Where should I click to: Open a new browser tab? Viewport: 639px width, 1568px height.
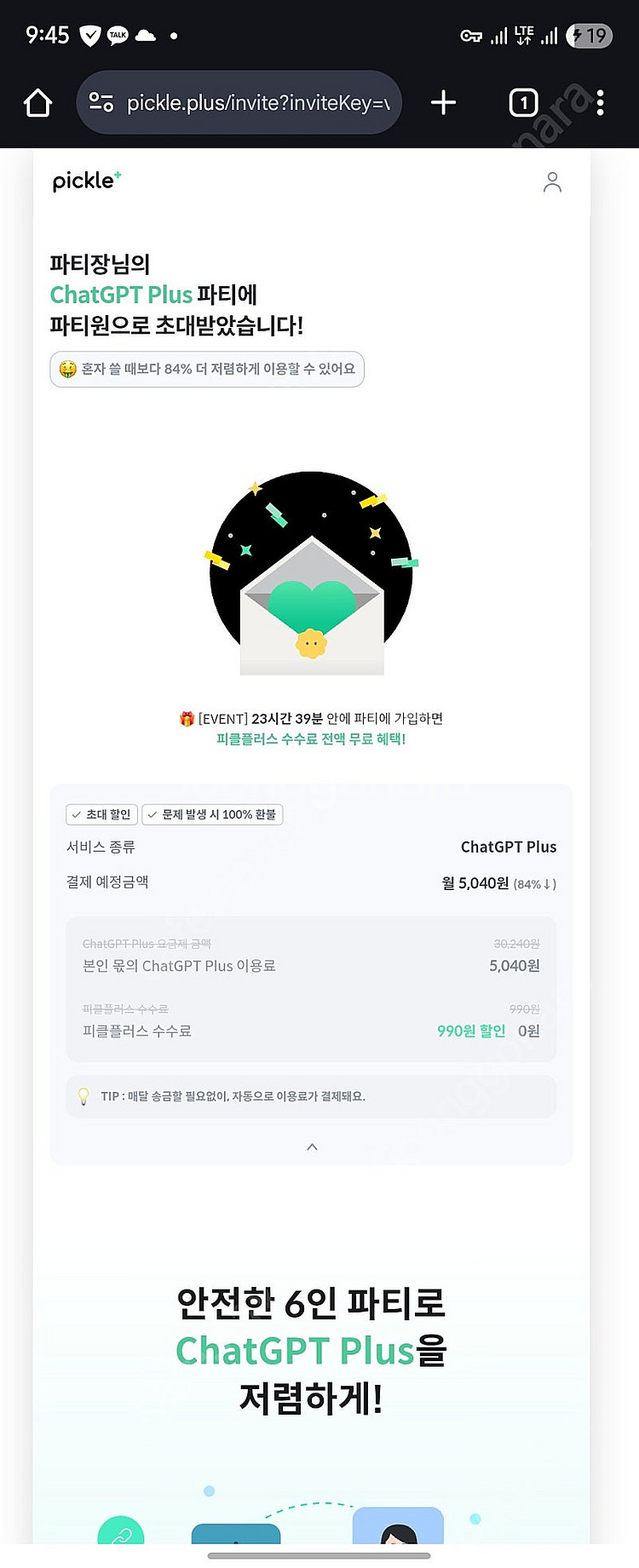click(x=443, y=103)
